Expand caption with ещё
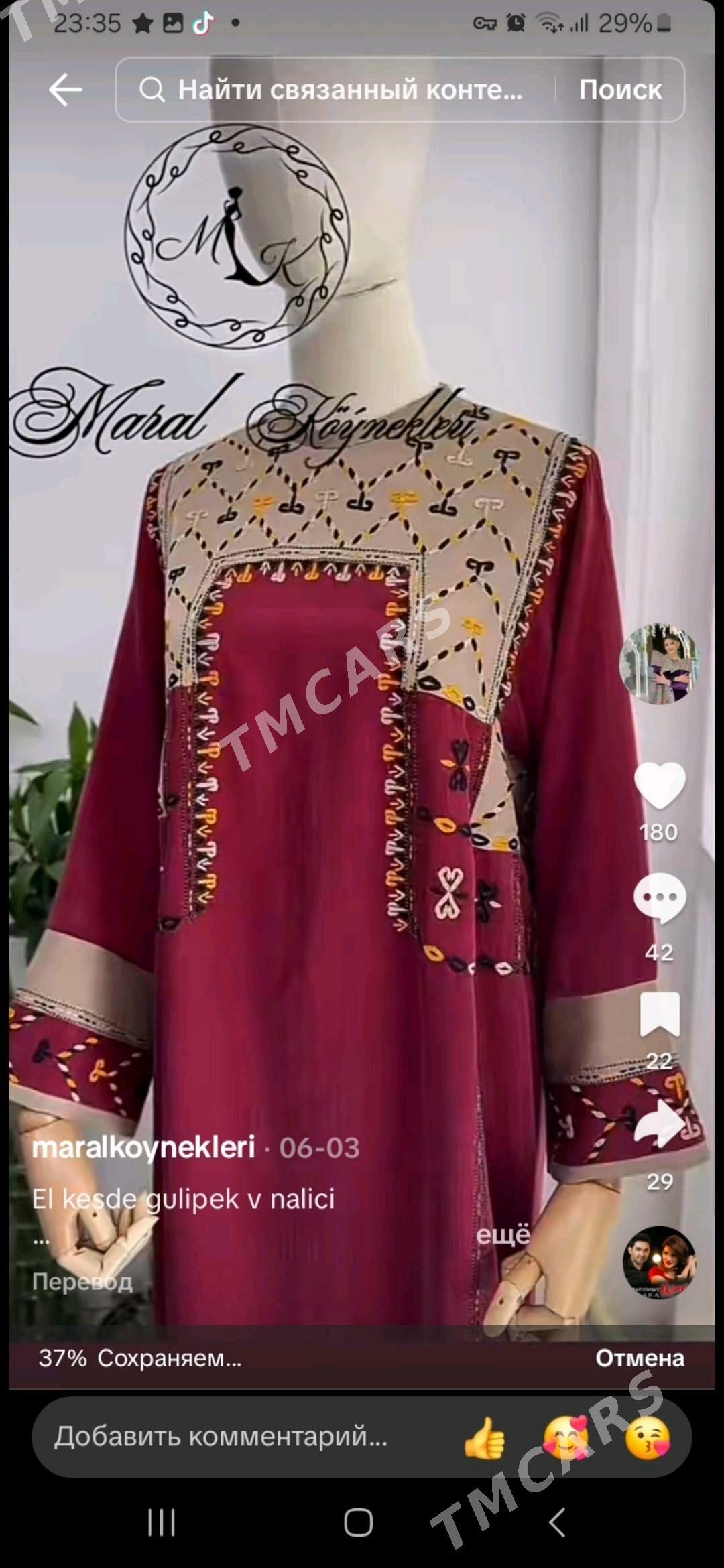Screen dimensions: 724x1568 (503, 1234)
